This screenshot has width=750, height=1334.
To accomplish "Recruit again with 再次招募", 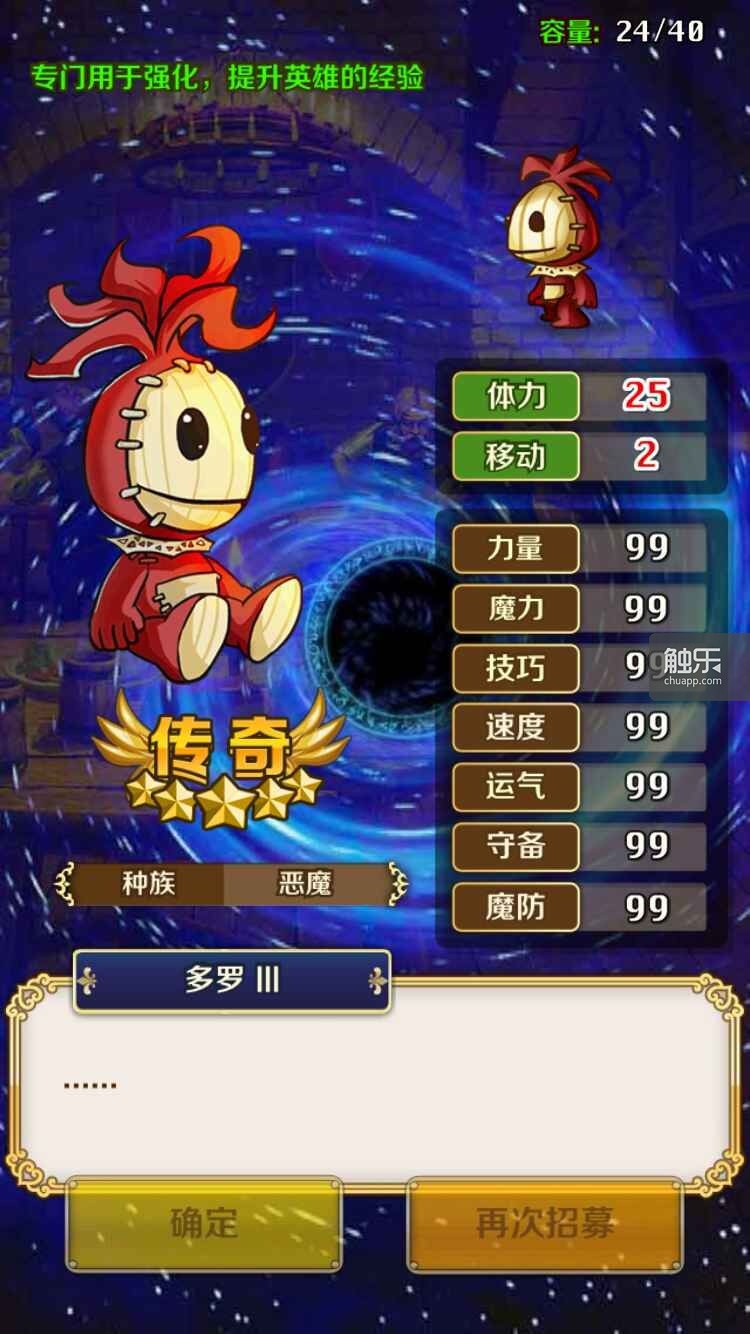I will [x=545, y=1223].
